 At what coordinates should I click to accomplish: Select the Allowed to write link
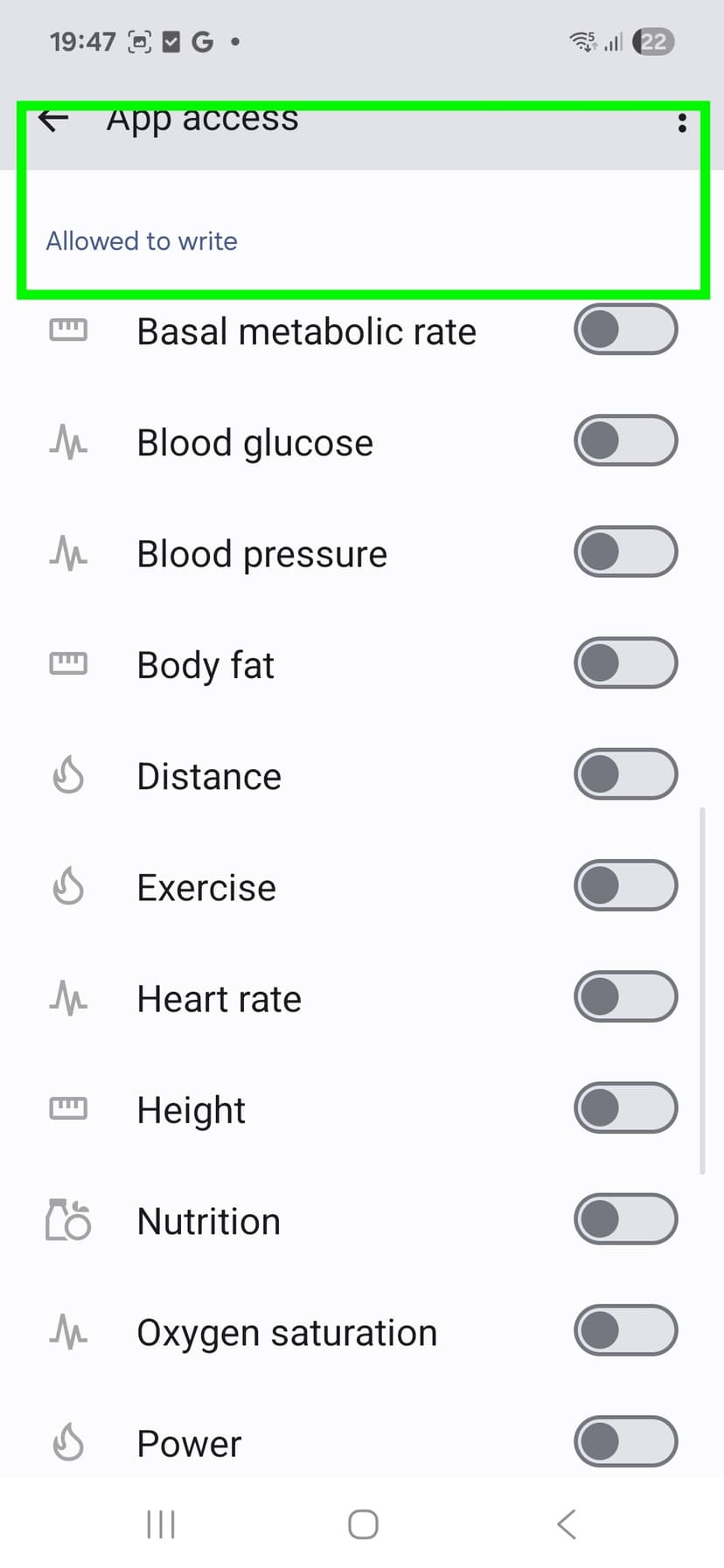141,241
